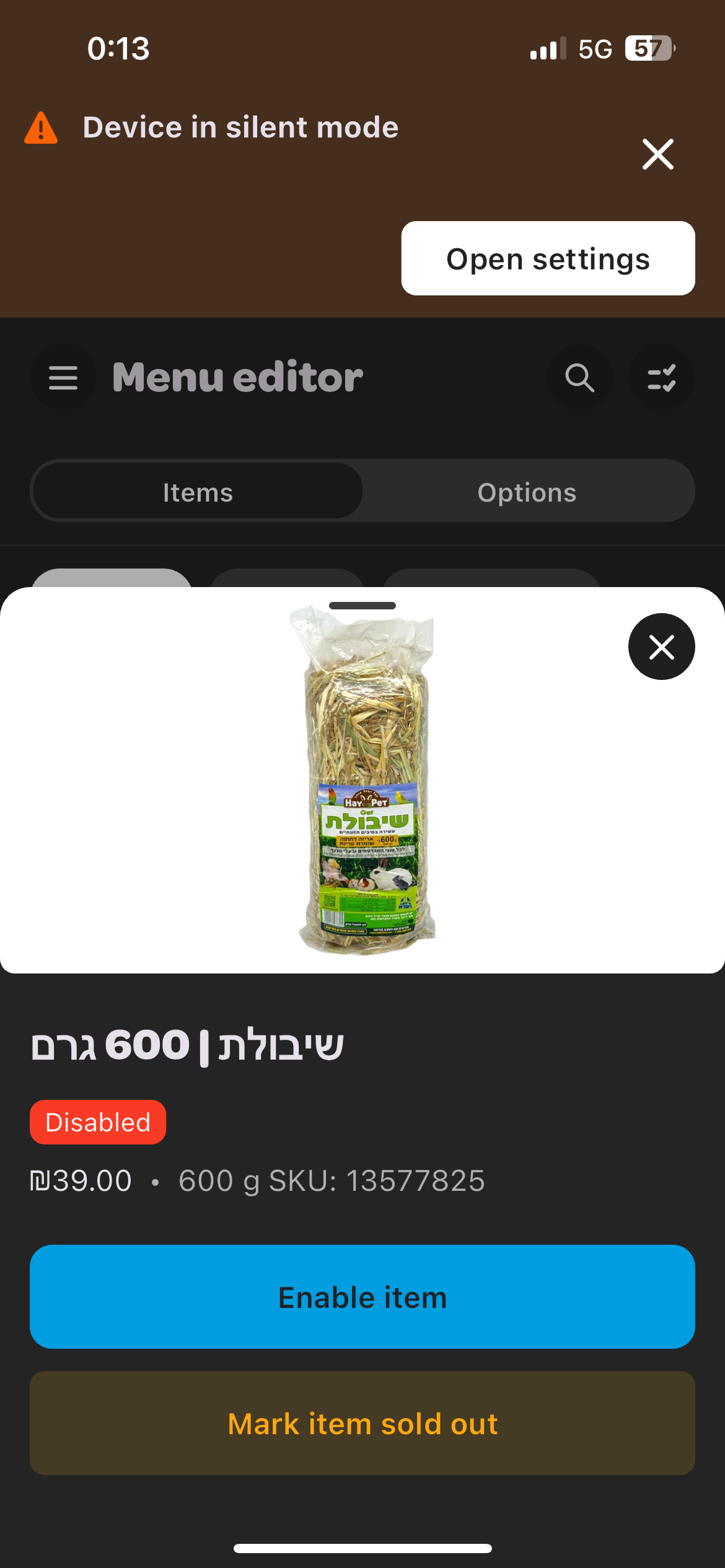Open the hamburger navigation menu
Viewport: 725px width, 1568px height.
point(63,377)
